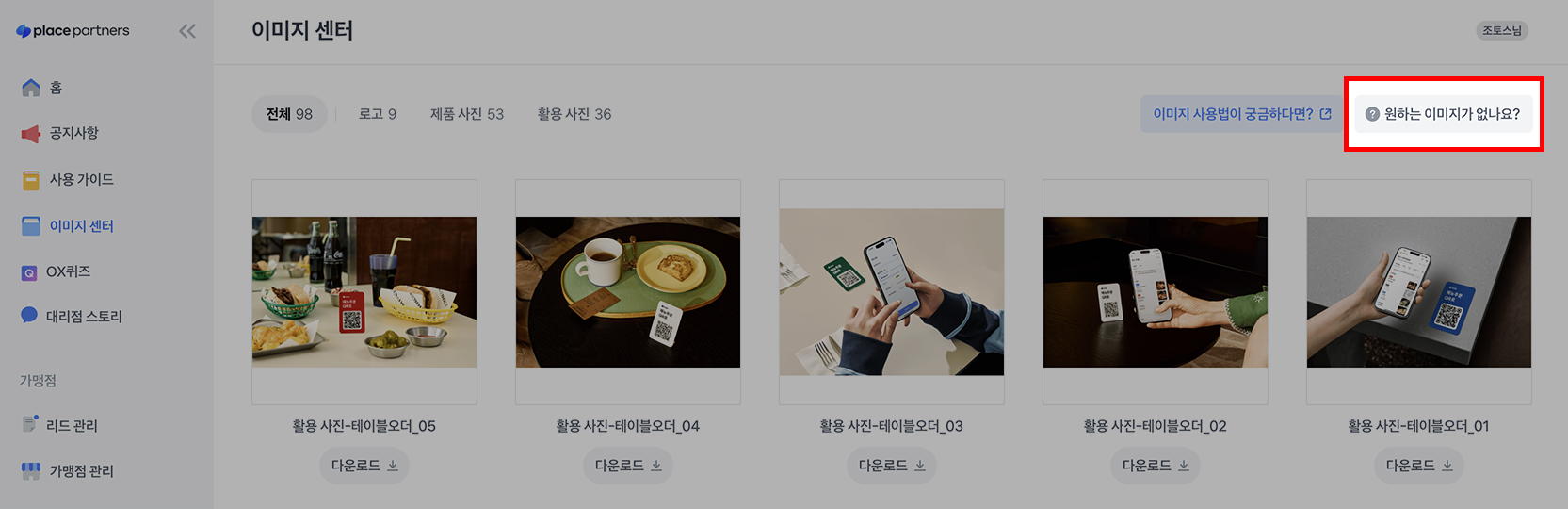Screen dimensions: 1568x509
Task: Open the 활용 사진-테이블오더_04 image tile
Action: click(x=628, y=292)
